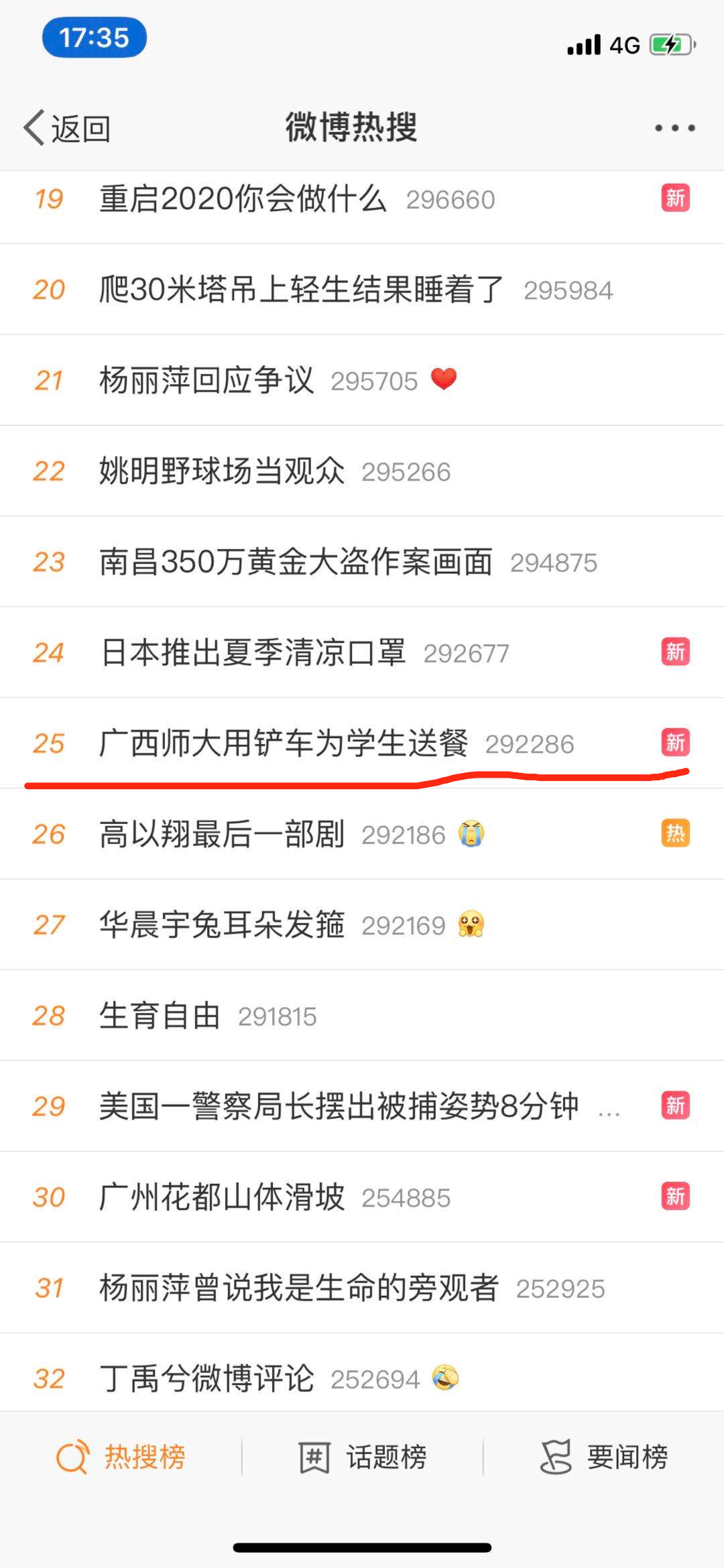Open topic 生育自由
The height and width of the screenshot is (1568, 724).
(160, 1016)
